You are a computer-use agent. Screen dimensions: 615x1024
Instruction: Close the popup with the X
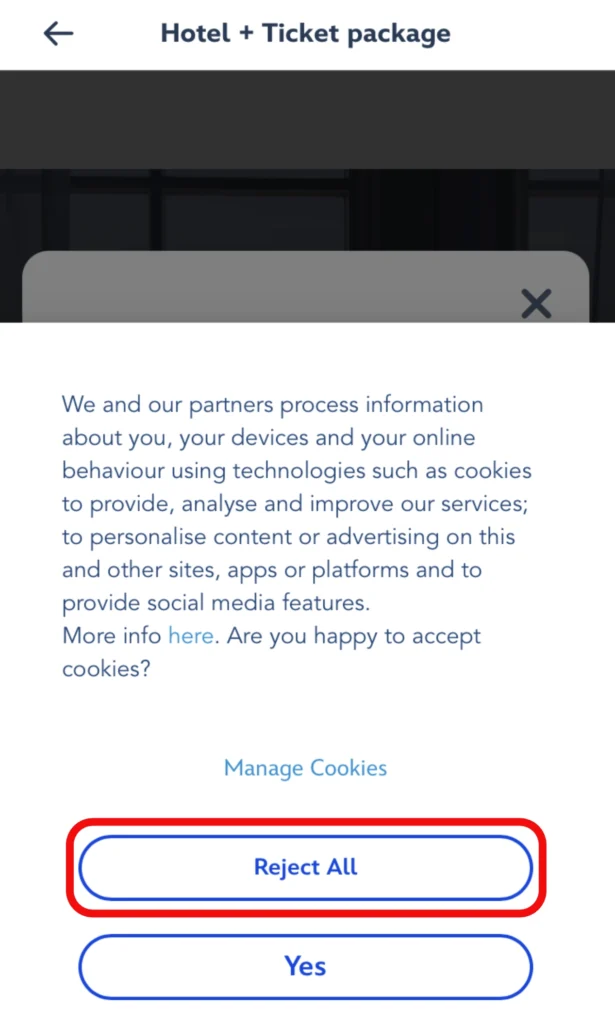click(x=536, y=303)
